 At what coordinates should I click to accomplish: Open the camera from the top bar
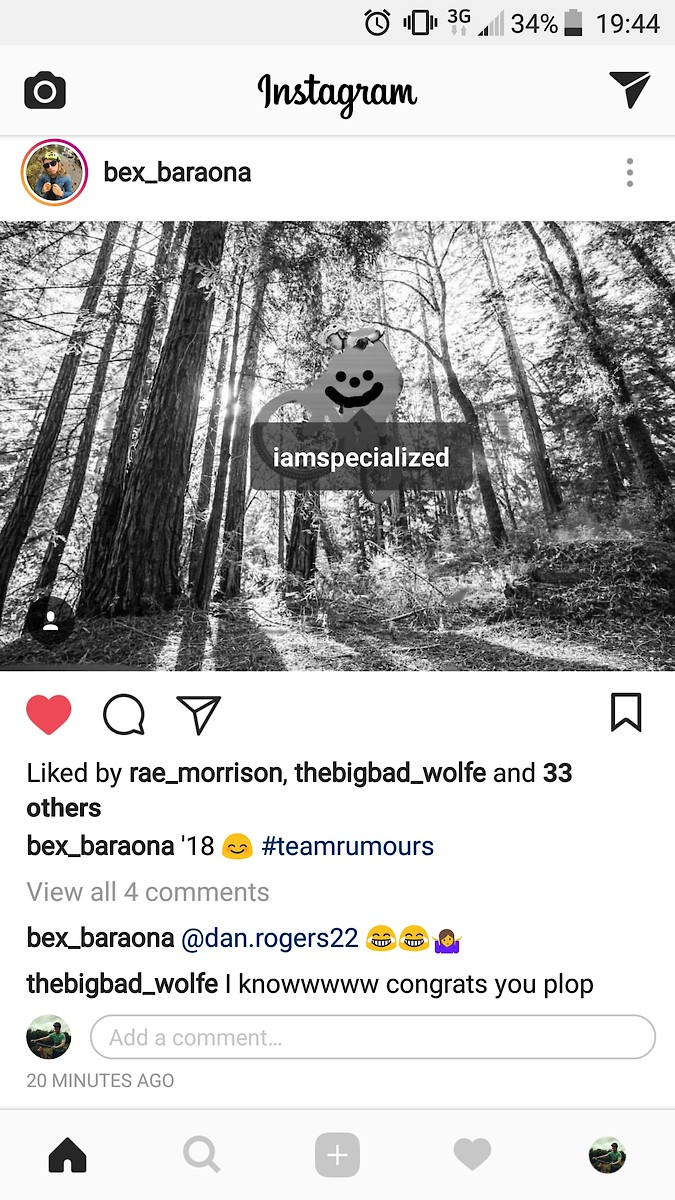coord(45,92)
